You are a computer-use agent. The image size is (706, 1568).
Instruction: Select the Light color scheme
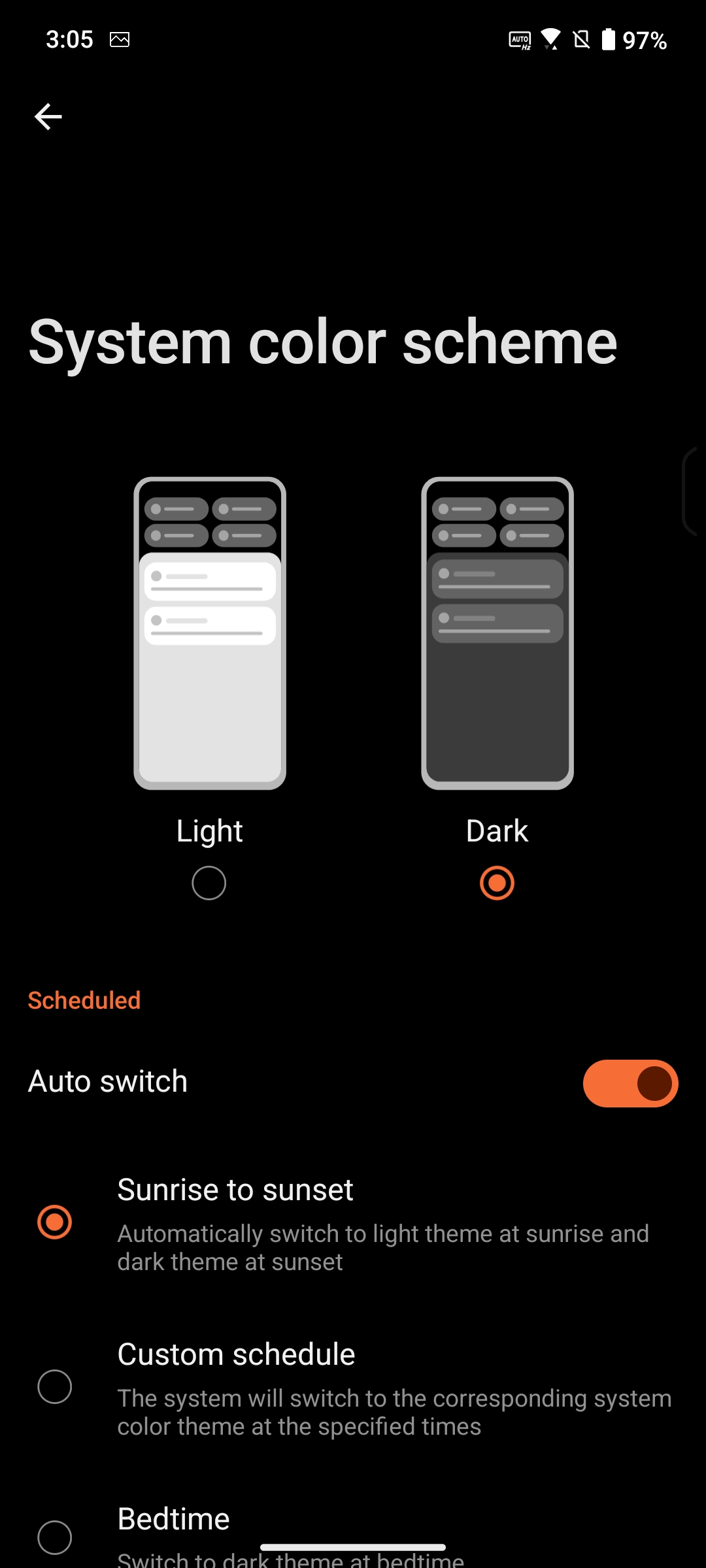pyautogui.click(x=209, y=883)
